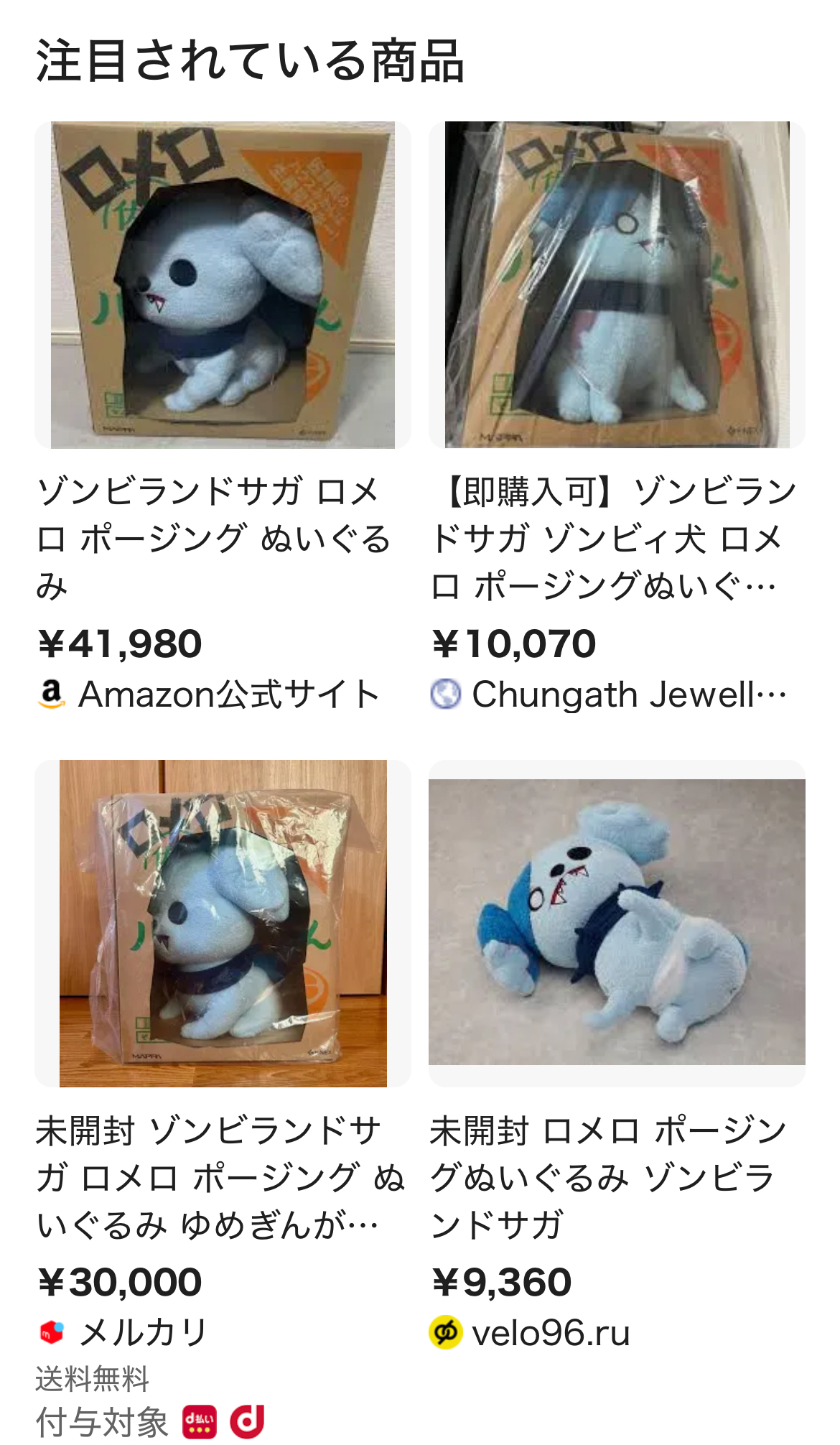840x1445 pixels.
Task: Select the velo96.ru plush listing for ¥9,360
Action: [x=616, y=924]
